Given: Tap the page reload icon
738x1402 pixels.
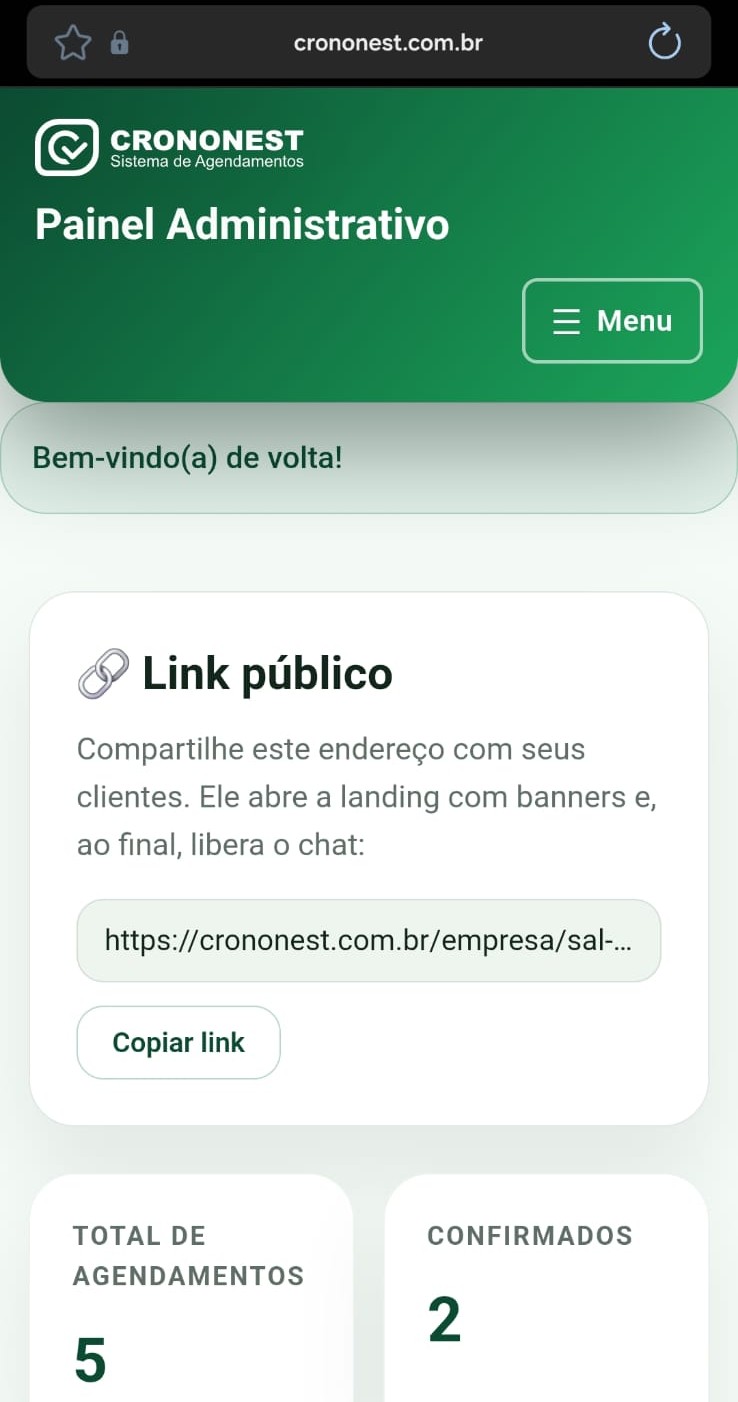Looking at the screenshot, I should 663,42.
